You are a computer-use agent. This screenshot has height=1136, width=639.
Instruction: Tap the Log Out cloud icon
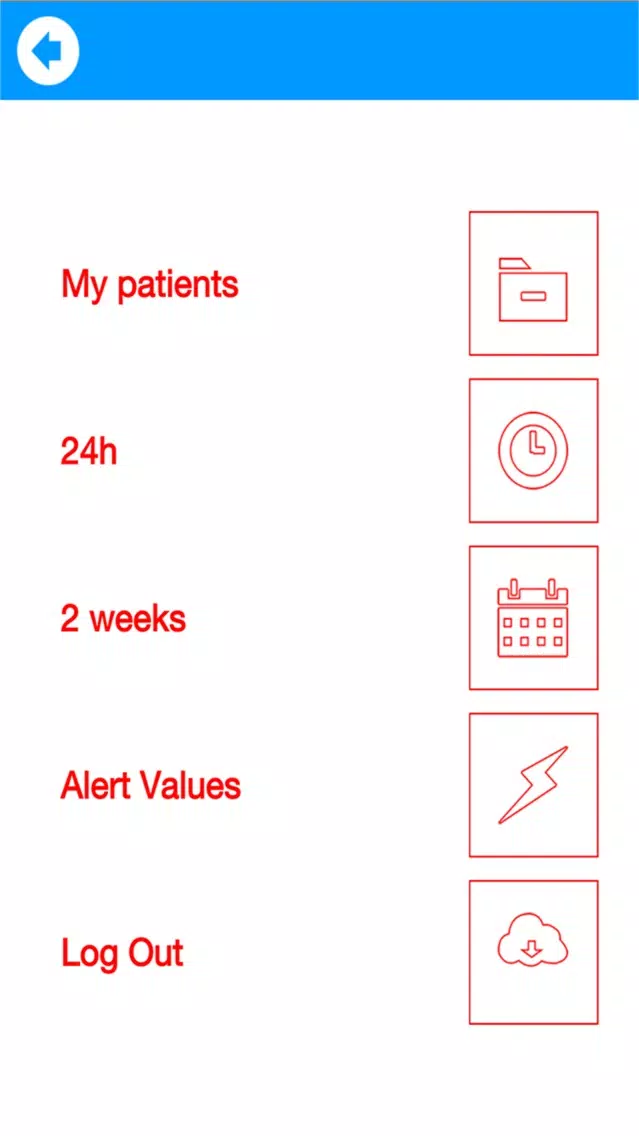533,952
